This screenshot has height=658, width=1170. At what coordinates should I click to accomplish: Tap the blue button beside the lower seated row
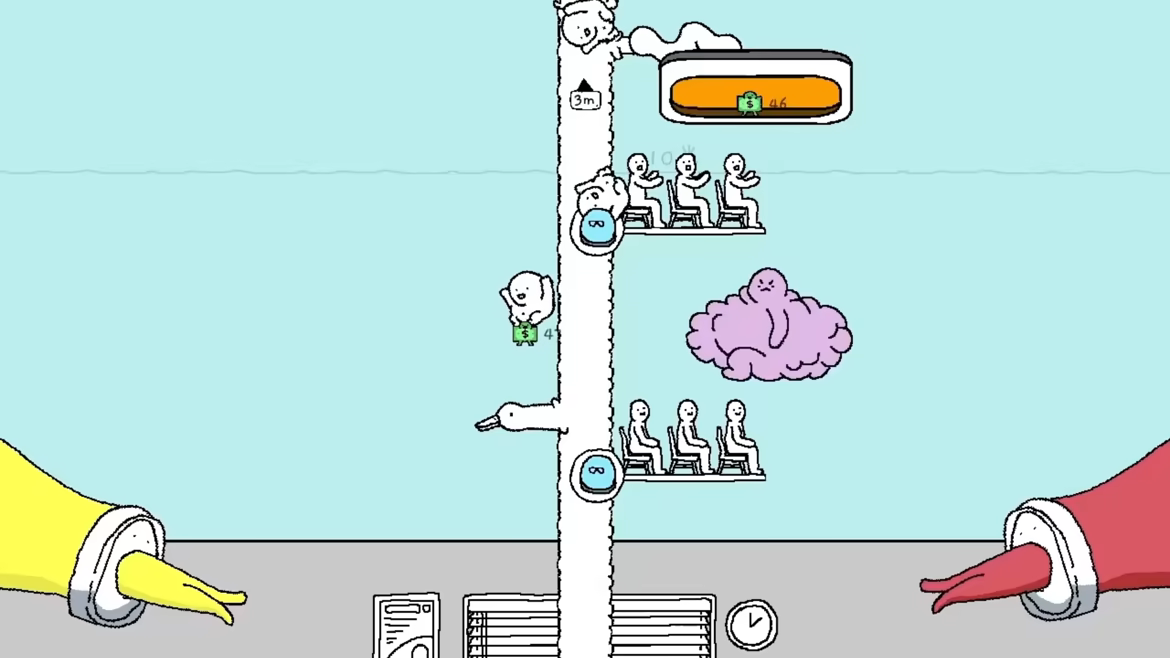pyautogui.click(x=597, y=474)
